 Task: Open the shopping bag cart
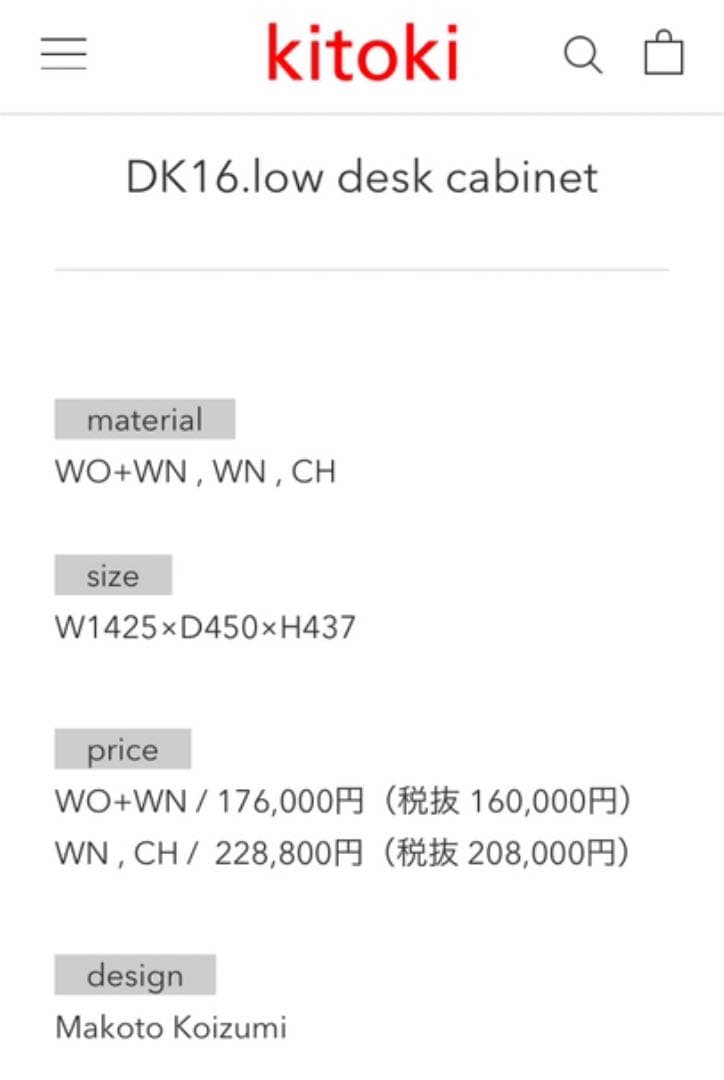(x=663, y=53)
